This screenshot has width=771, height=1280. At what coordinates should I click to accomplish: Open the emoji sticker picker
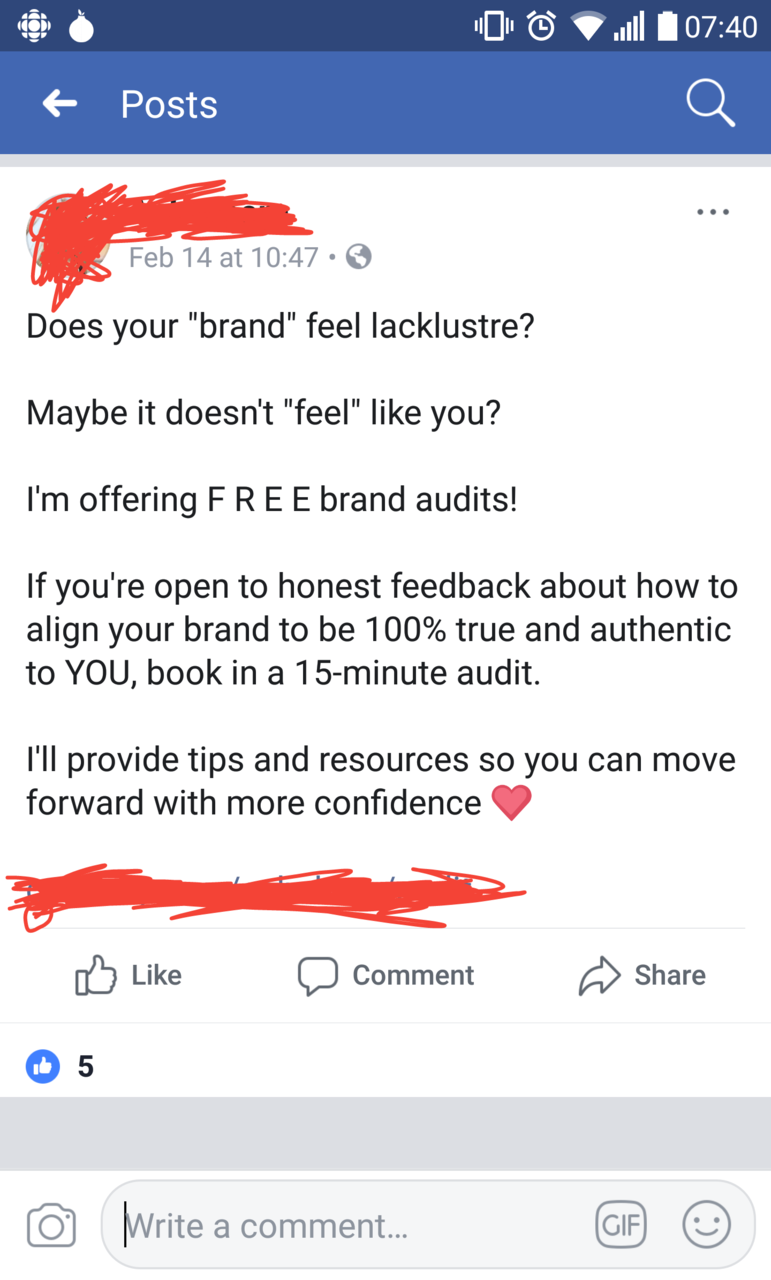point(706,1226)
